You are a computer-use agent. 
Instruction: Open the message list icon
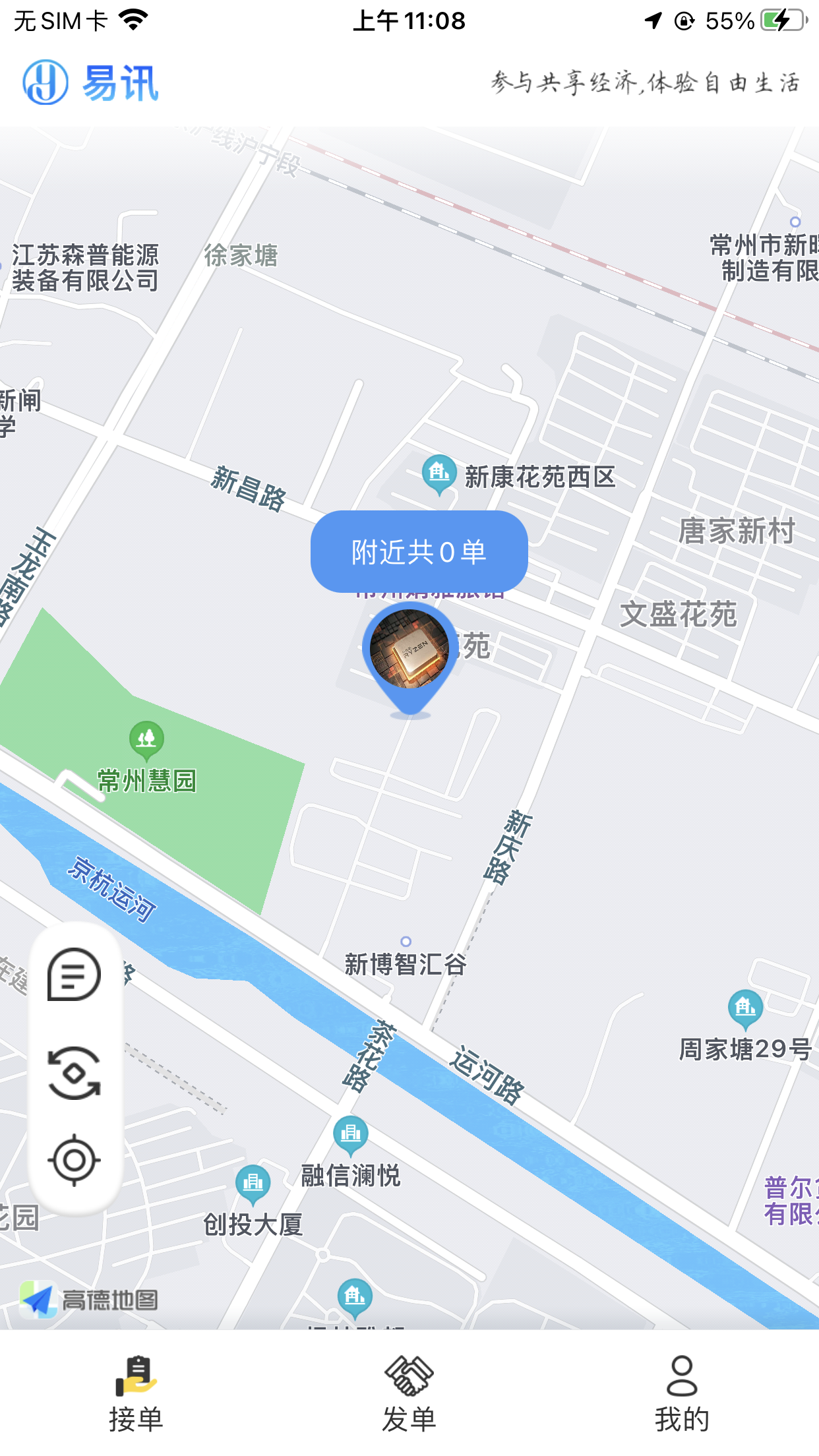(75, 975)
